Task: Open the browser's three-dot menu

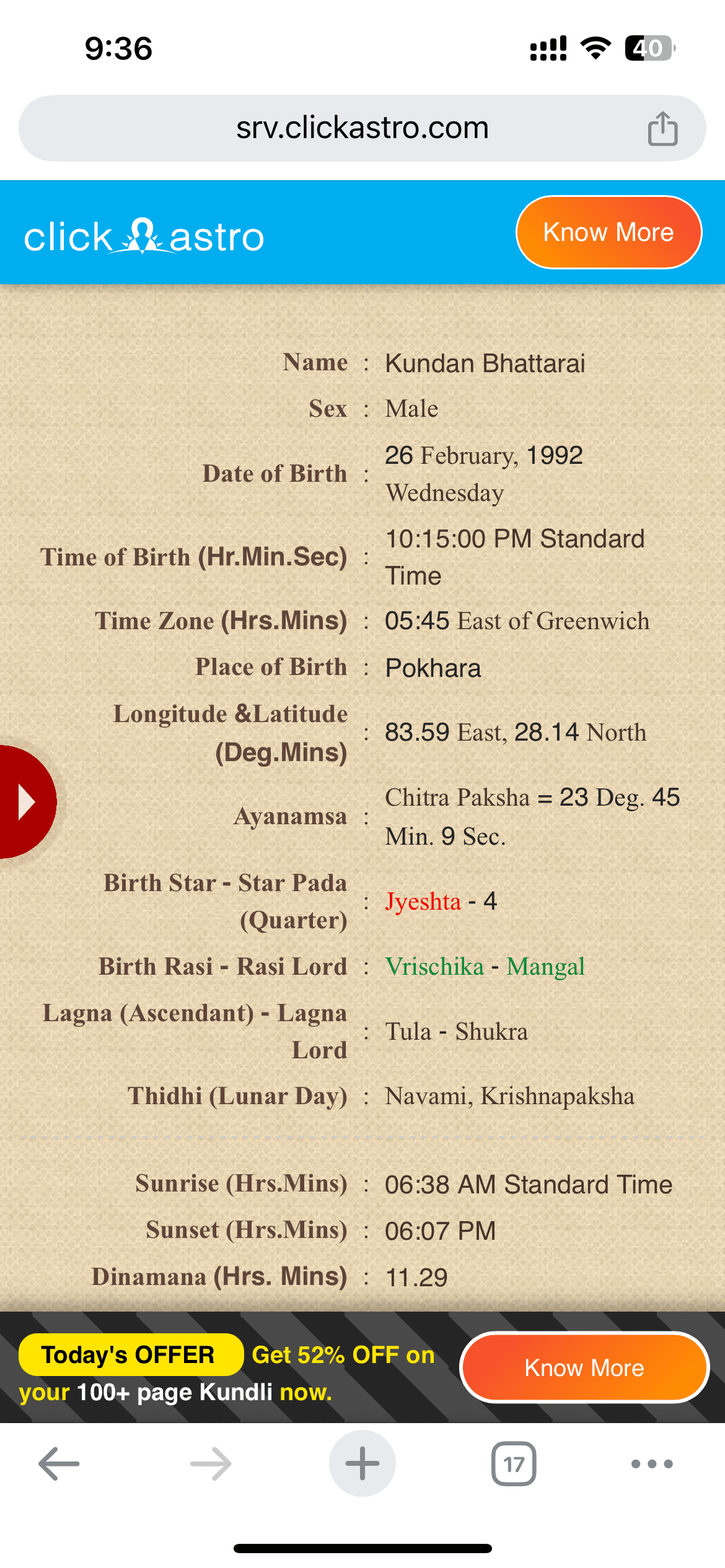Action: [x=652, y=1463]
